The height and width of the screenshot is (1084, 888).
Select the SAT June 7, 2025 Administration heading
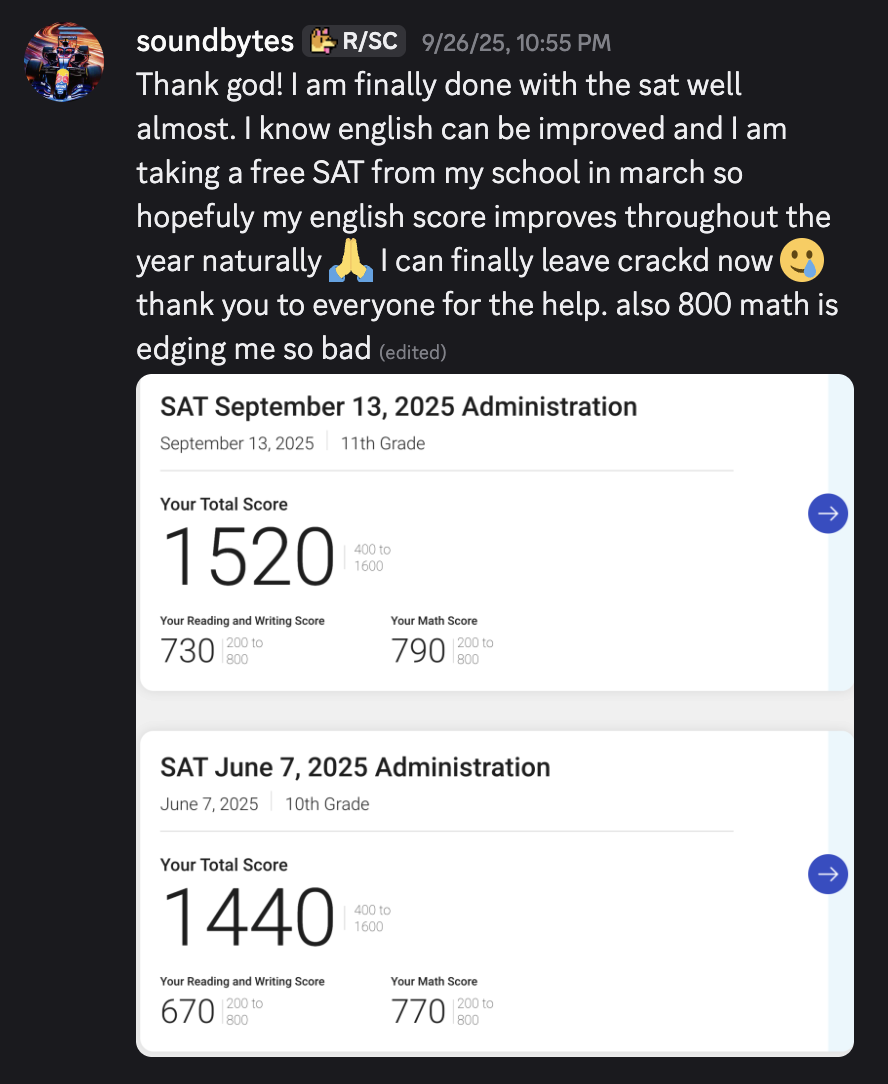coord(355,767)
